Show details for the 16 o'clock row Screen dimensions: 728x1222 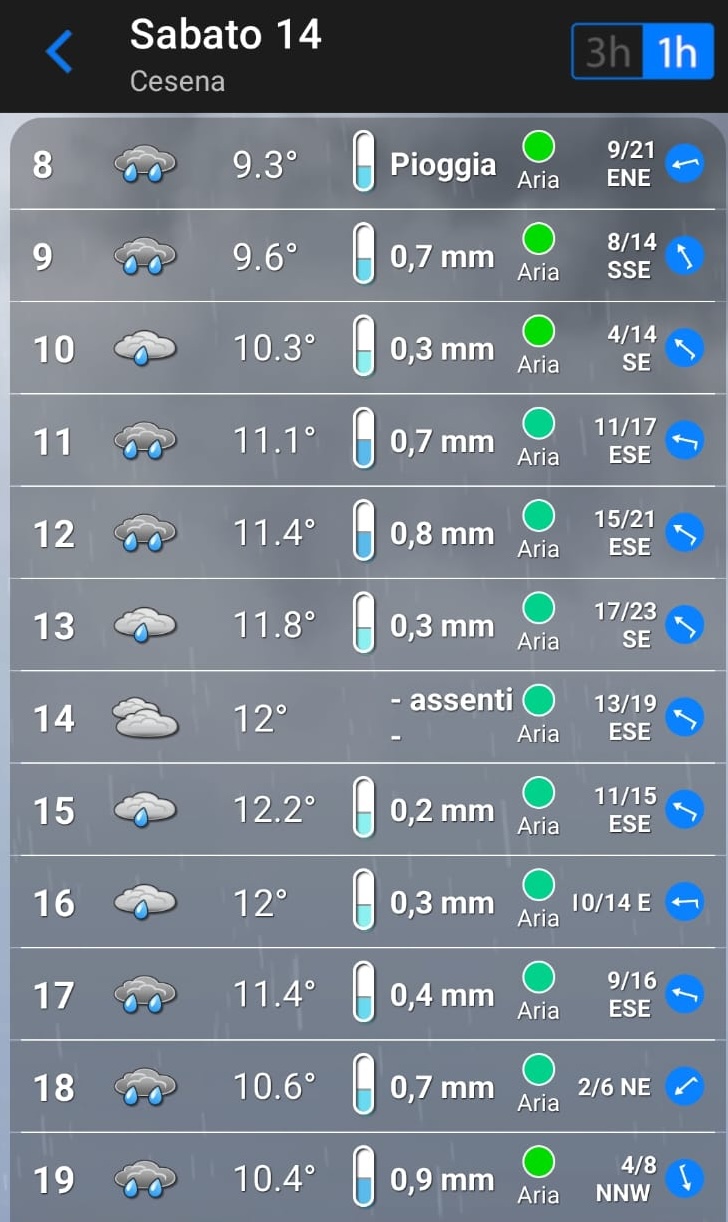(364, 903)
